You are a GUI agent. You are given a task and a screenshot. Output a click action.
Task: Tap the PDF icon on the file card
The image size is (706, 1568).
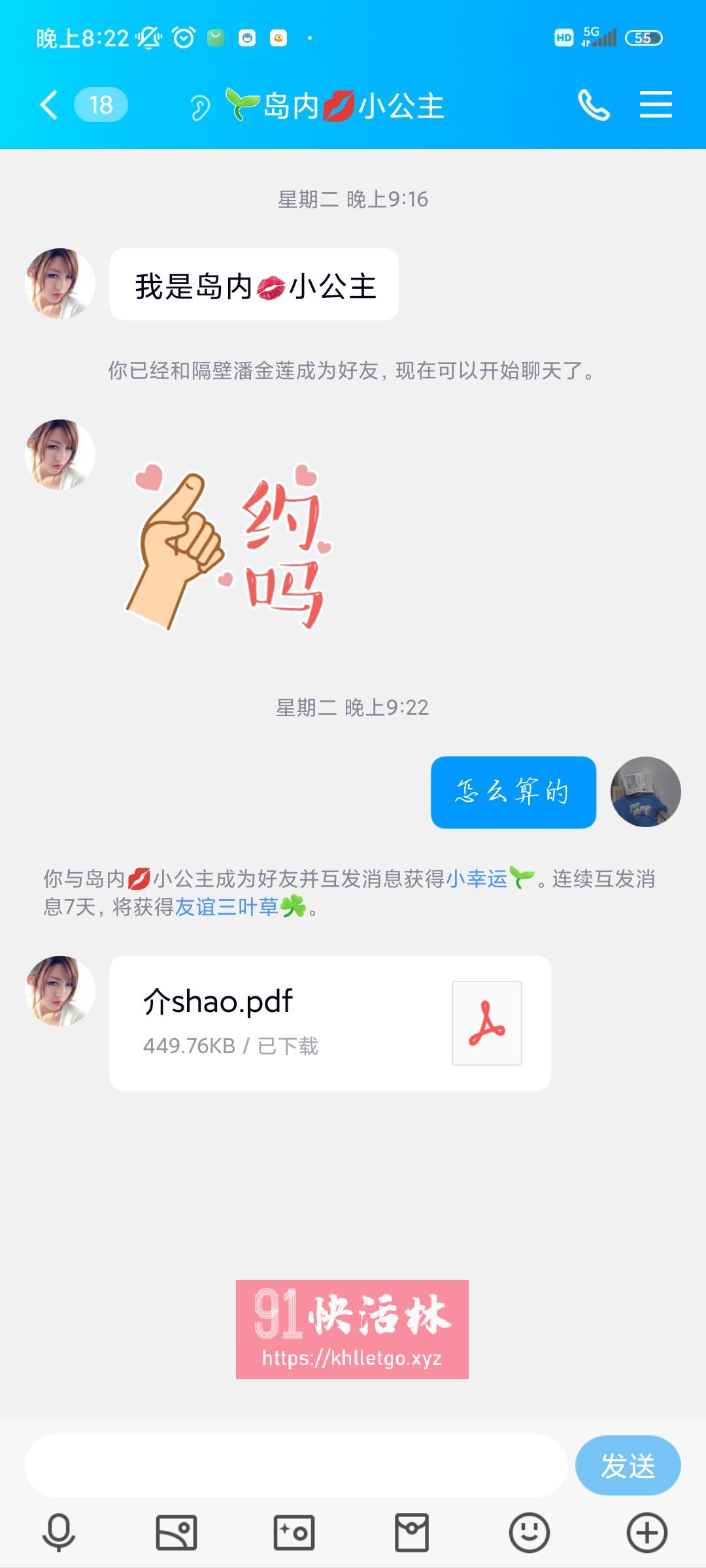[x=486, y=1021]
